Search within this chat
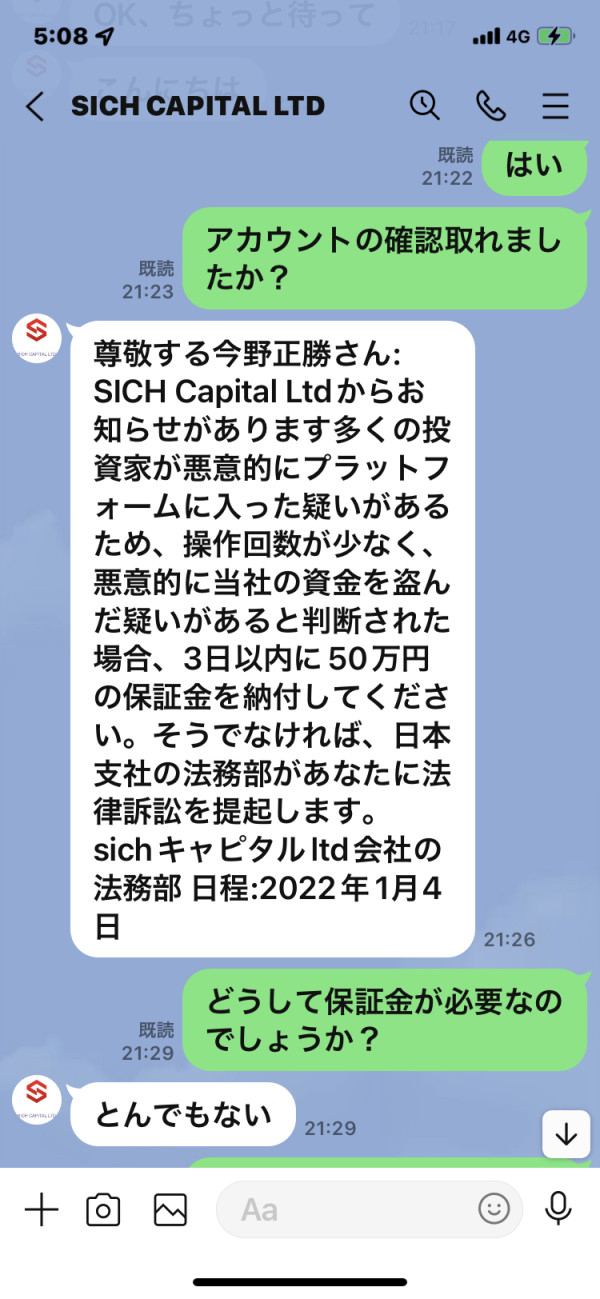The image size is (600, 1299). pyautogui.click(x=425, y=105)
